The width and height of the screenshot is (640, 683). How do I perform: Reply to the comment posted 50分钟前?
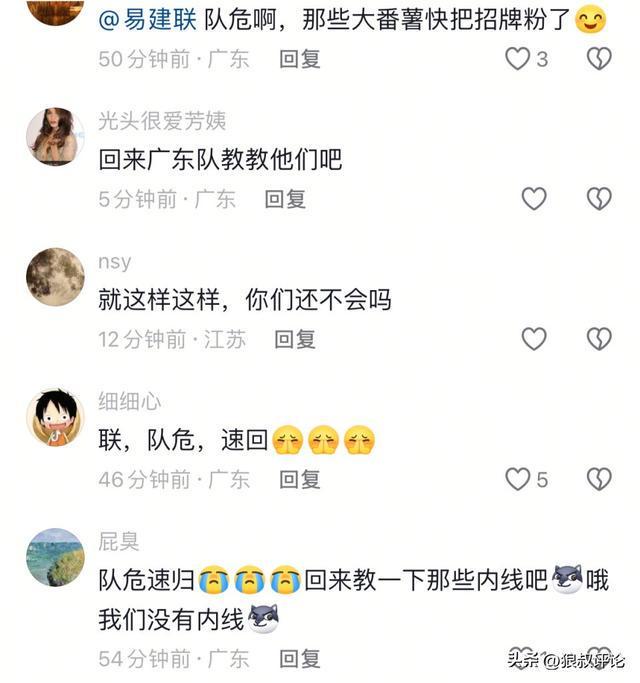299,59
